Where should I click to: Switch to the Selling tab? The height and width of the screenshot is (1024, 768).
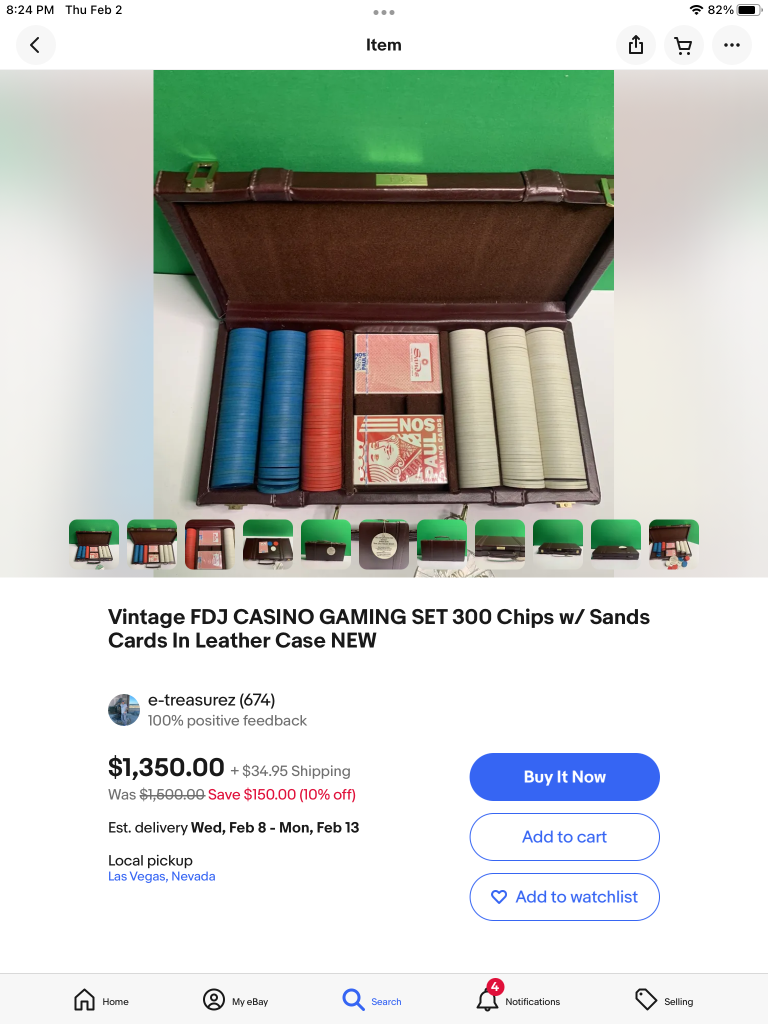[664, 1000]
